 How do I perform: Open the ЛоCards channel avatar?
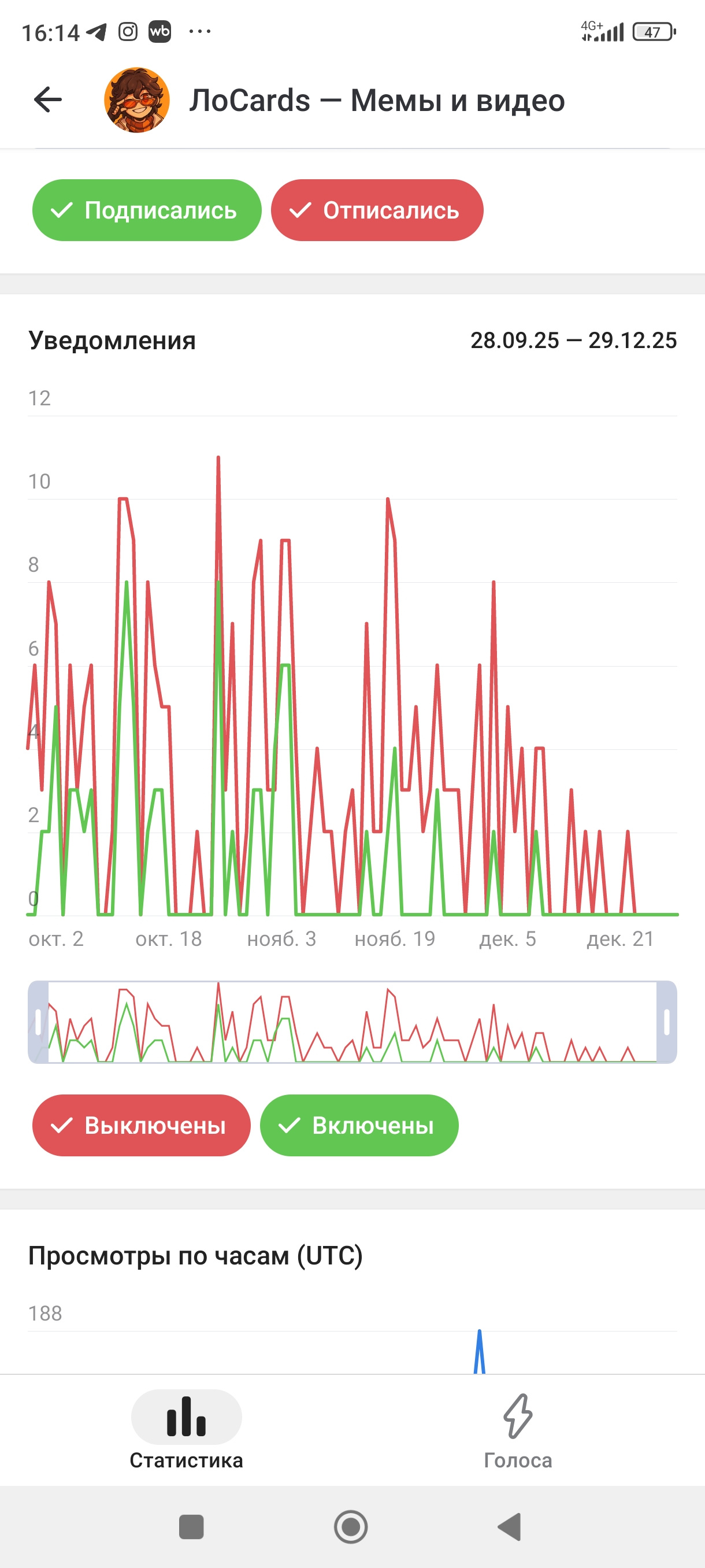(137, 100)
